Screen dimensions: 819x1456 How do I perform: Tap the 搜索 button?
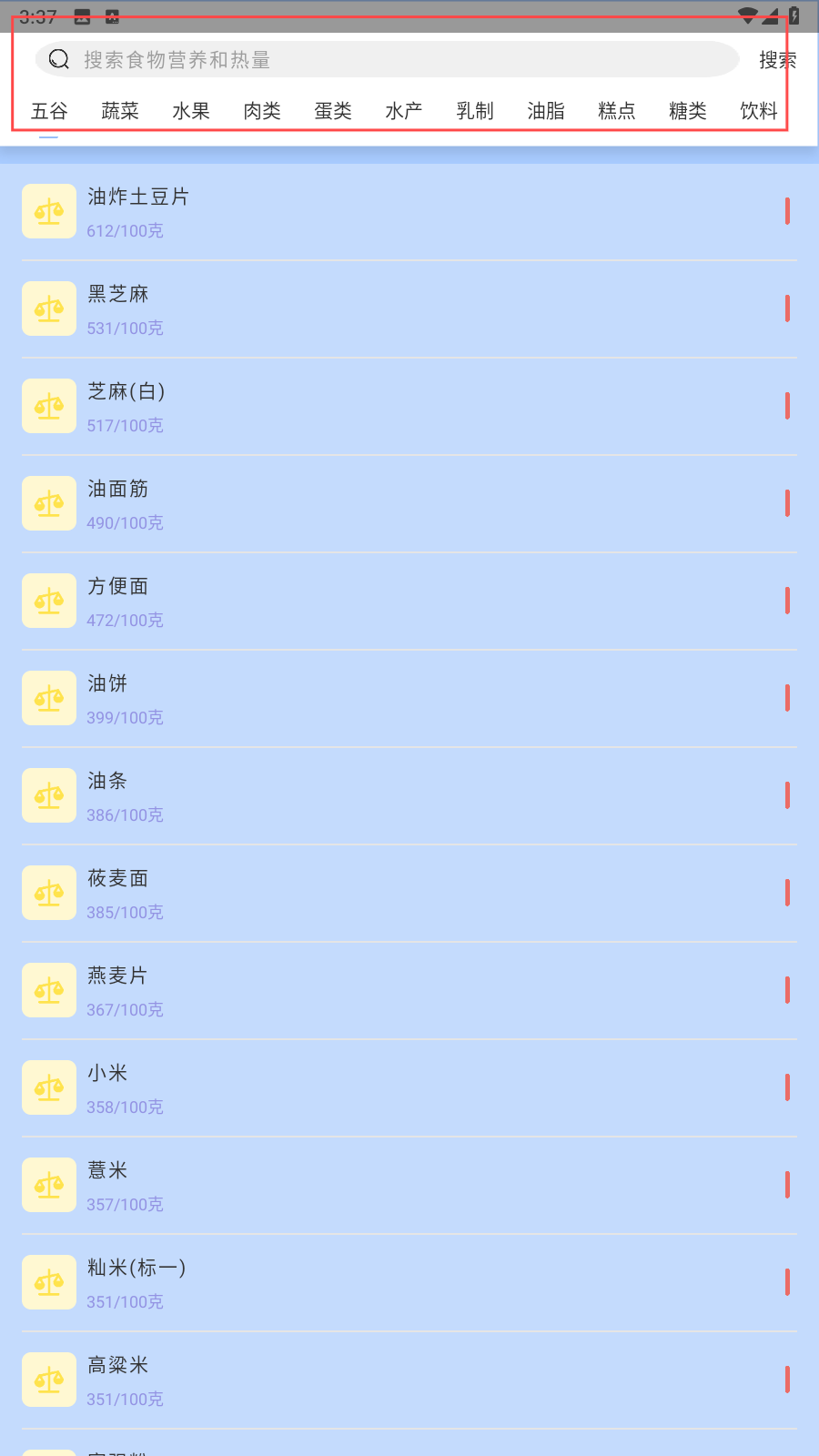(777, 60)
